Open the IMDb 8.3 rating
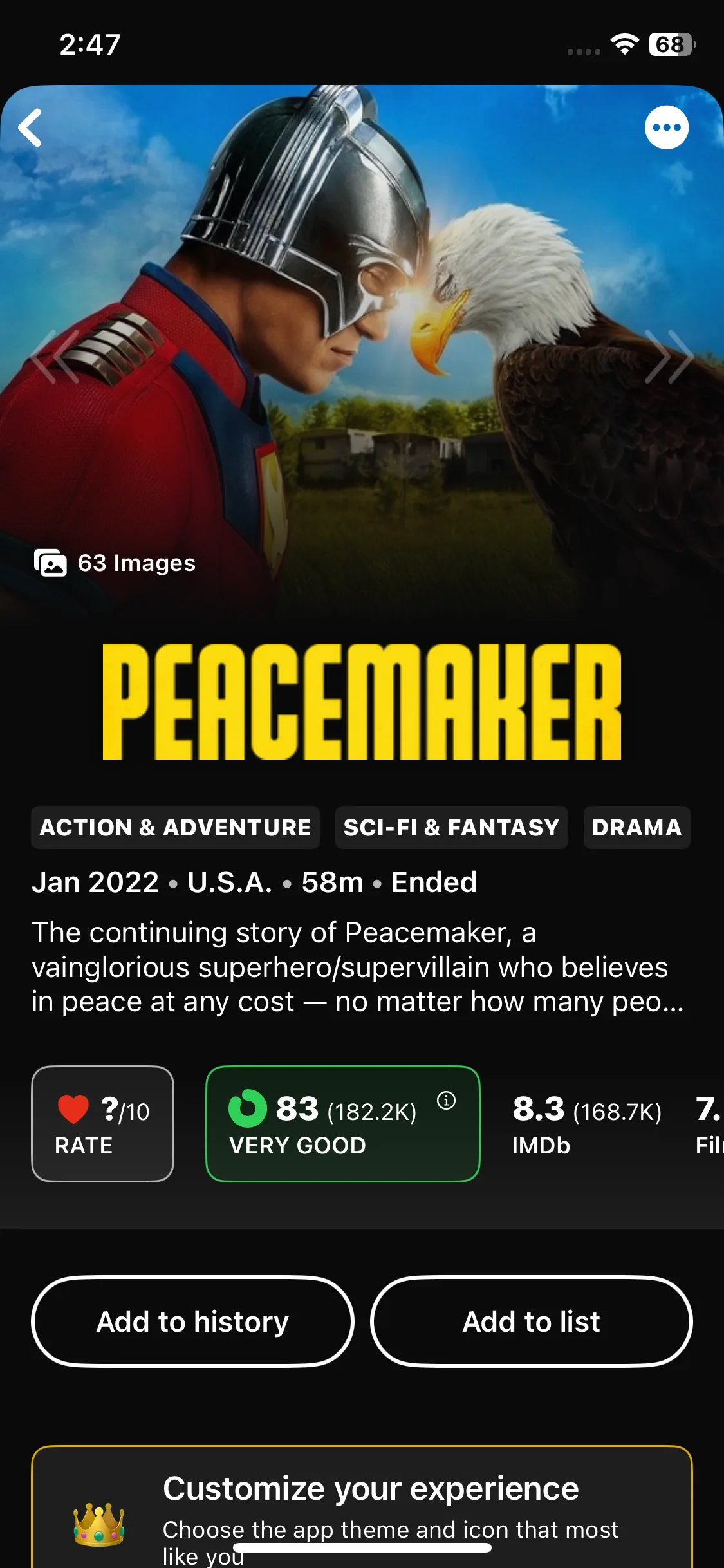 click(x=587, y=1124)
